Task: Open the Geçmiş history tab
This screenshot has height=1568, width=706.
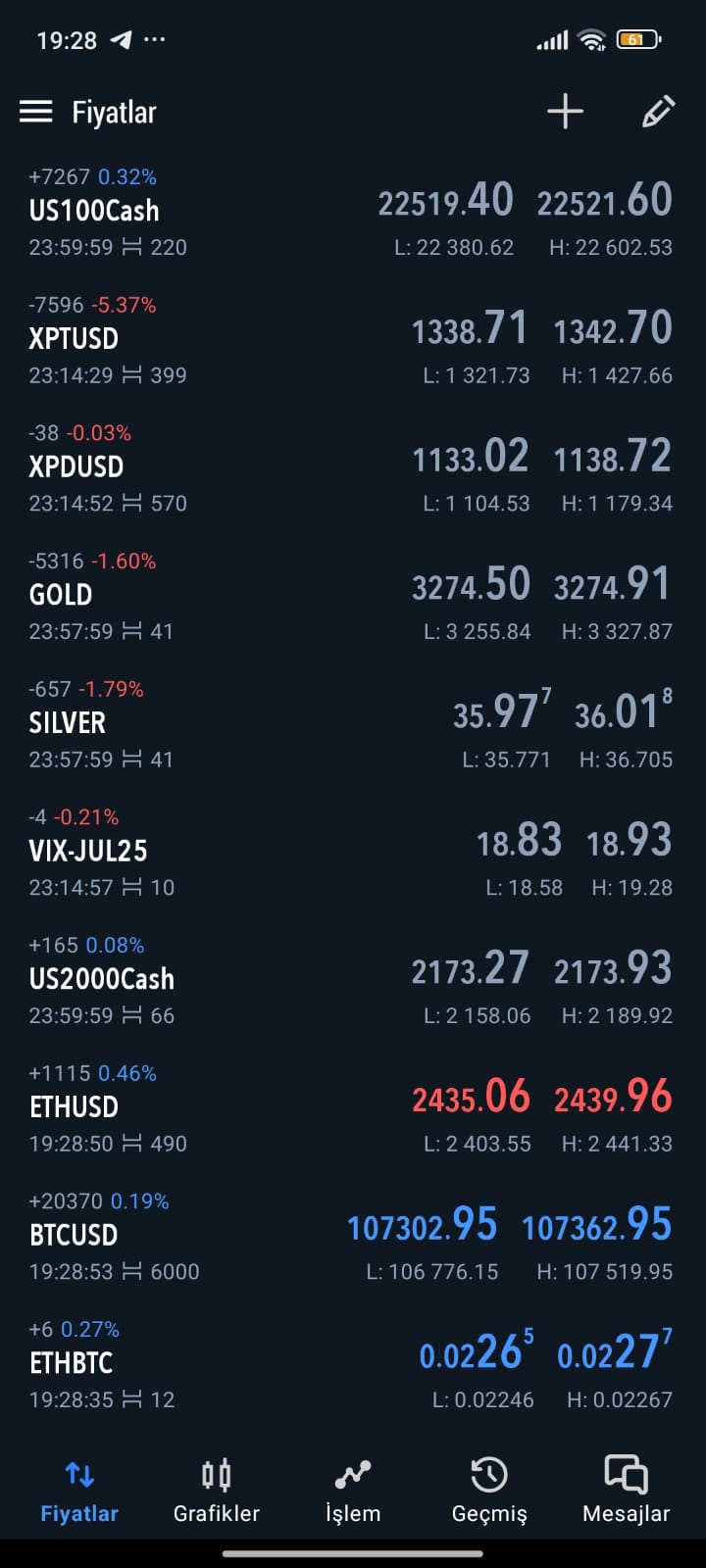Action: pos(489,1490)
